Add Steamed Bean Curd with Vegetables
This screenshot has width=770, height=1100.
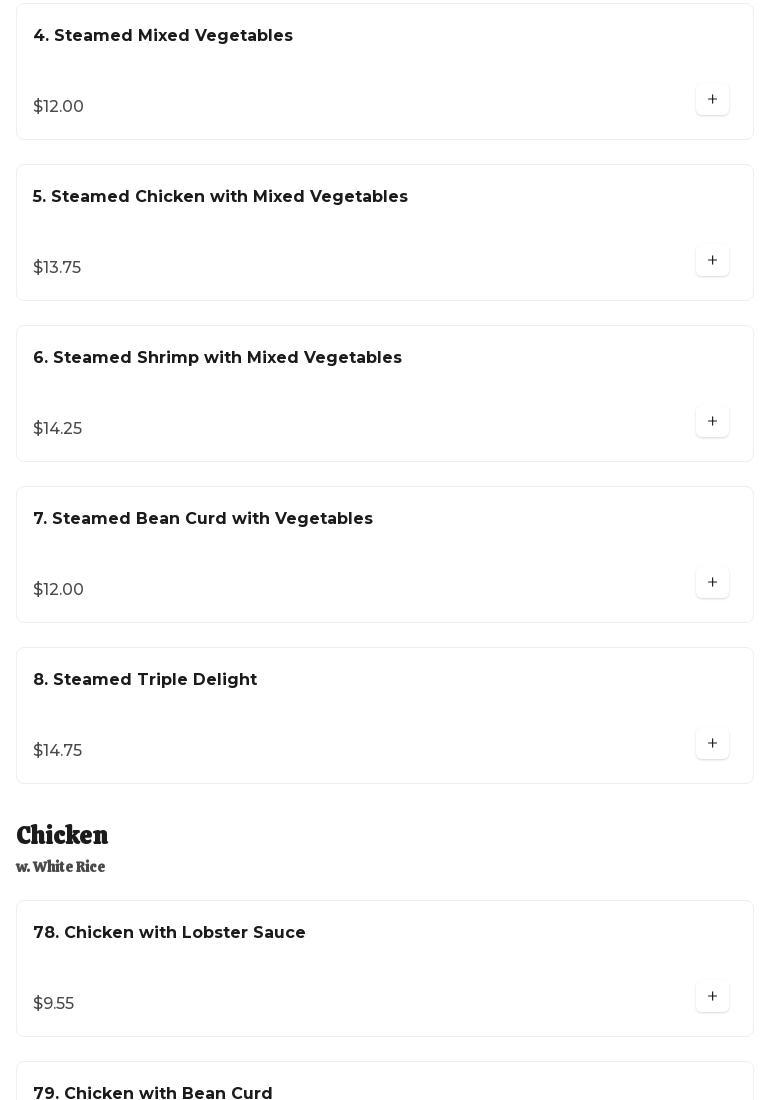coord(712,583)
